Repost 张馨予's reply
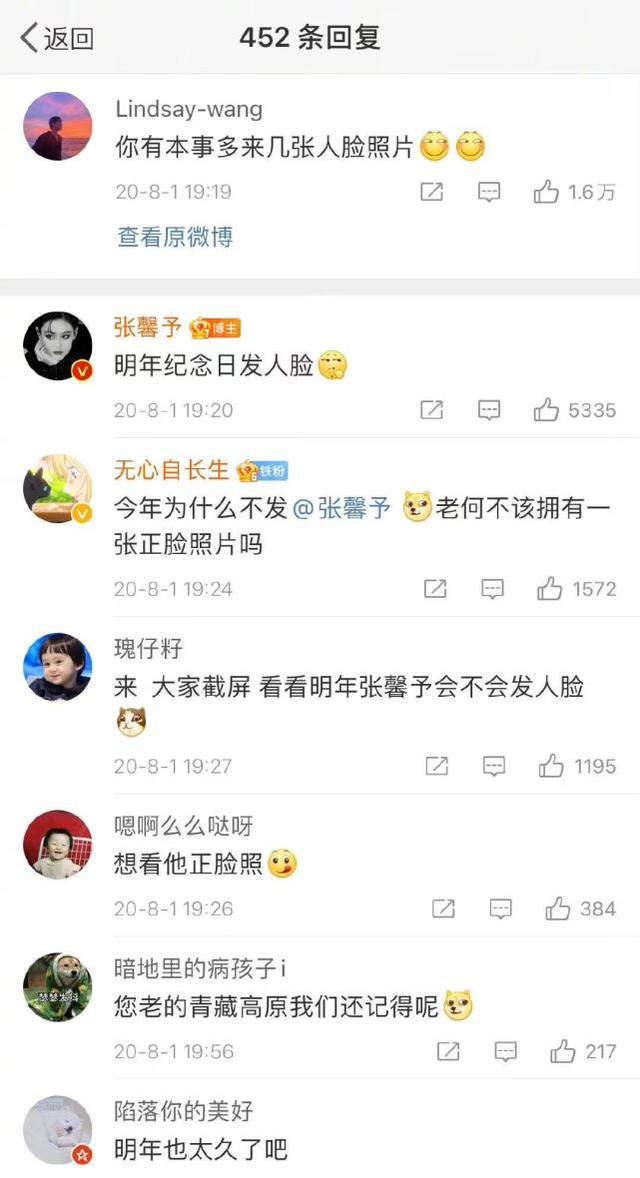The width and height of the screenshot is (640, 1178). point(431,409)
